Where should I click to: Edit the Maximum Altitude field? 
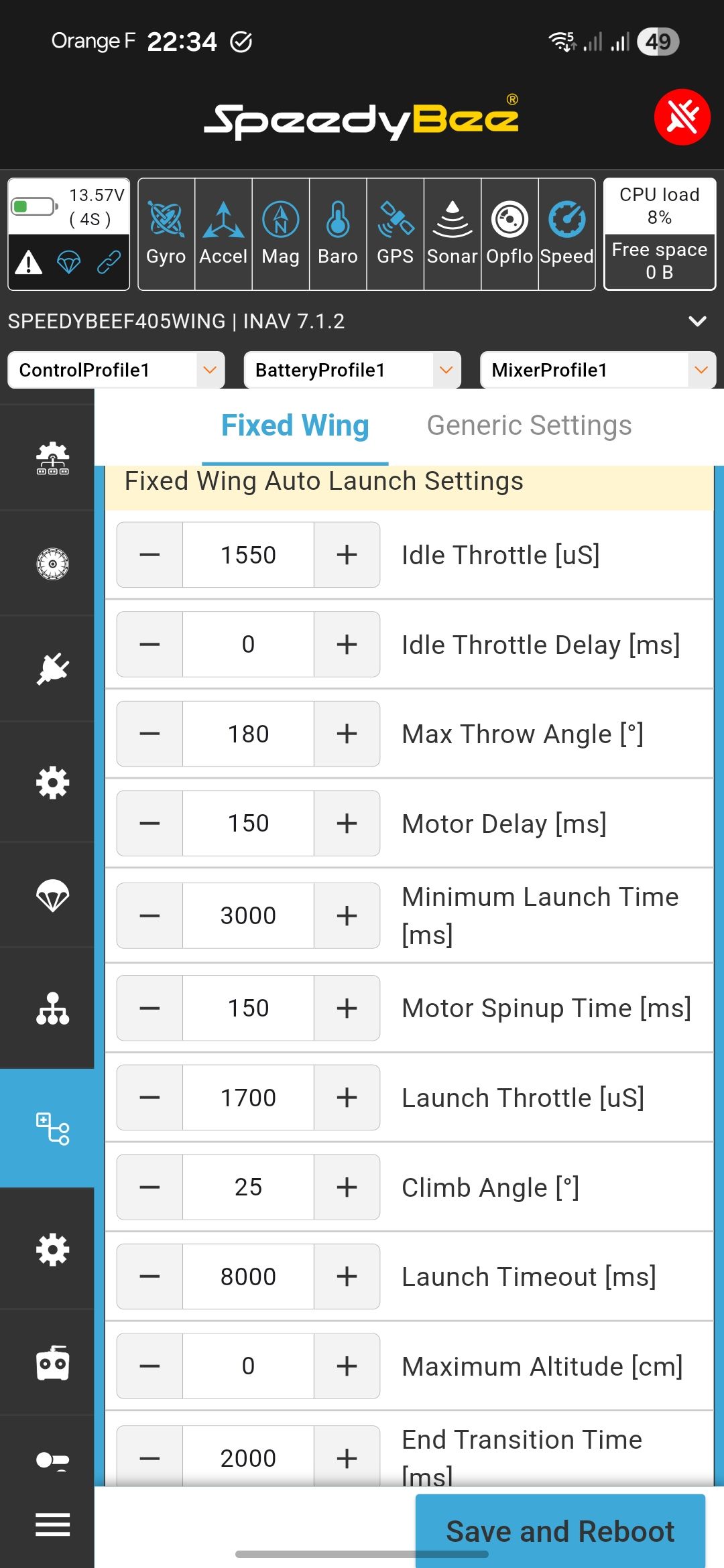pyautogui.click(x=248, y=1366)
